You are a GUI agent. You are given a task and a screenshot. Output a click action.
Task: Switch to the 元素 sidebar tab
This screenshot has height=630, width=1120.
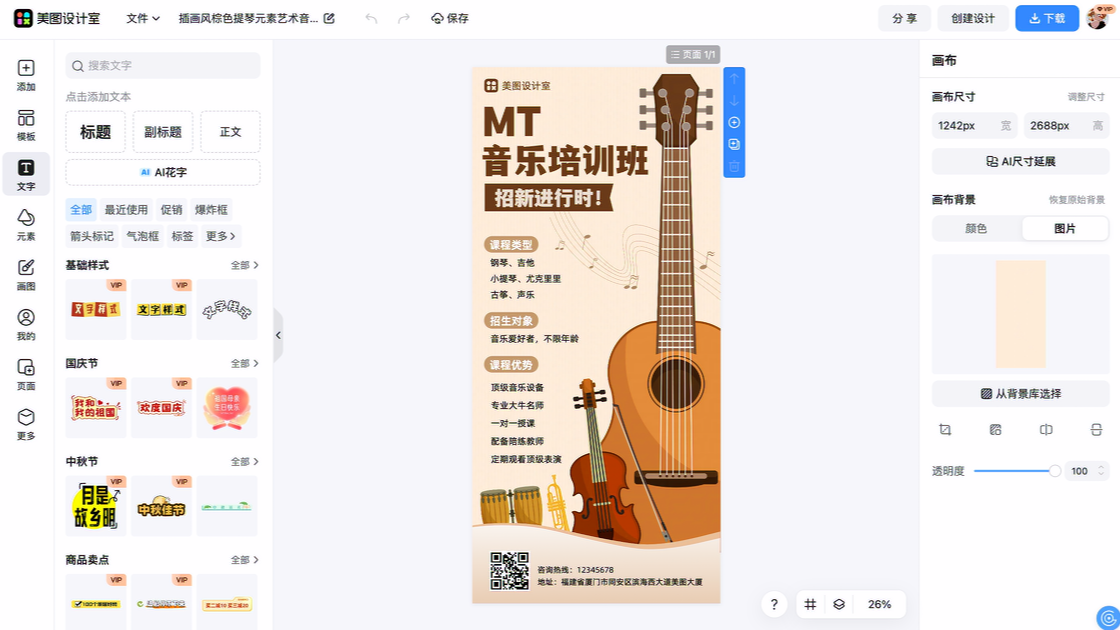tap(26, 225)
